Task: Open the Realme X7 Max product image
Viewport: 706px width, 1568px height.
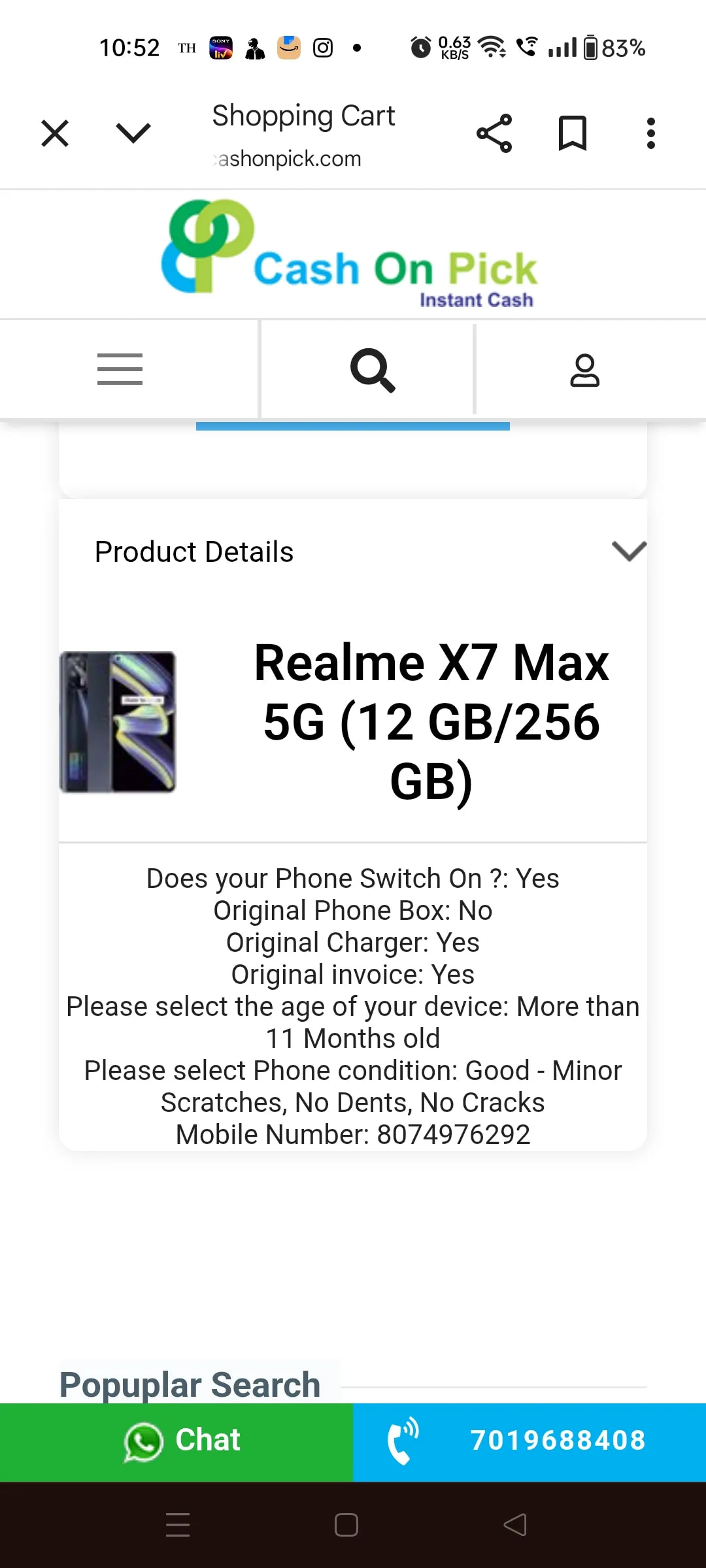Action: coord(118,722)
